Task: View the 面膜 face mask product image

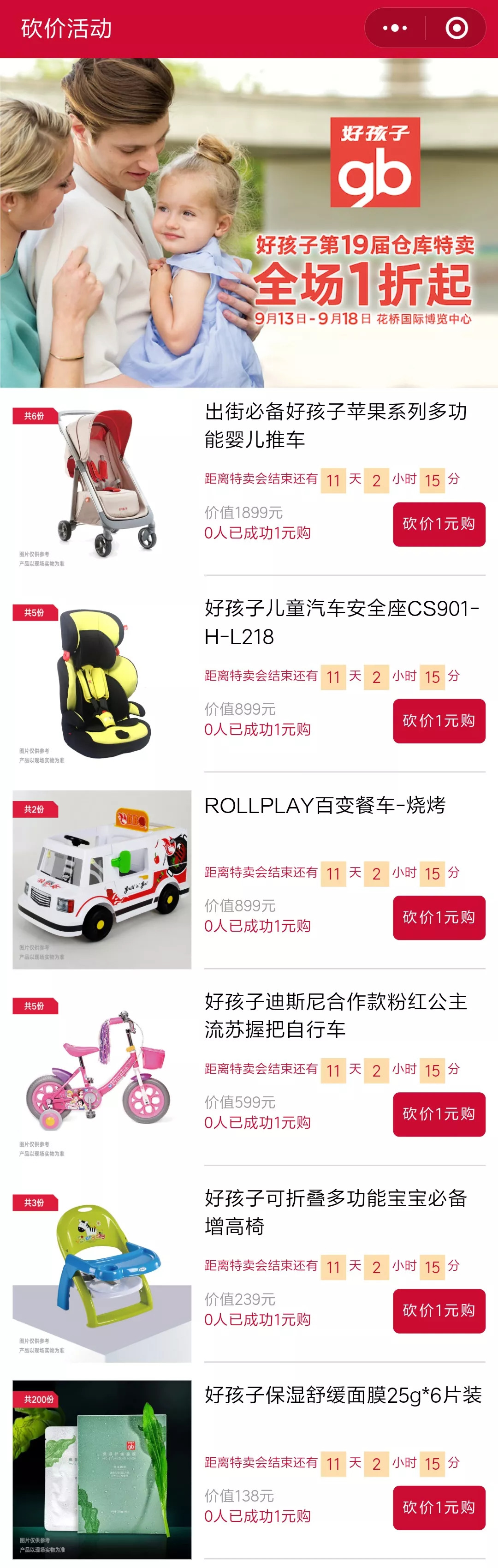Action: [102, 1469]
